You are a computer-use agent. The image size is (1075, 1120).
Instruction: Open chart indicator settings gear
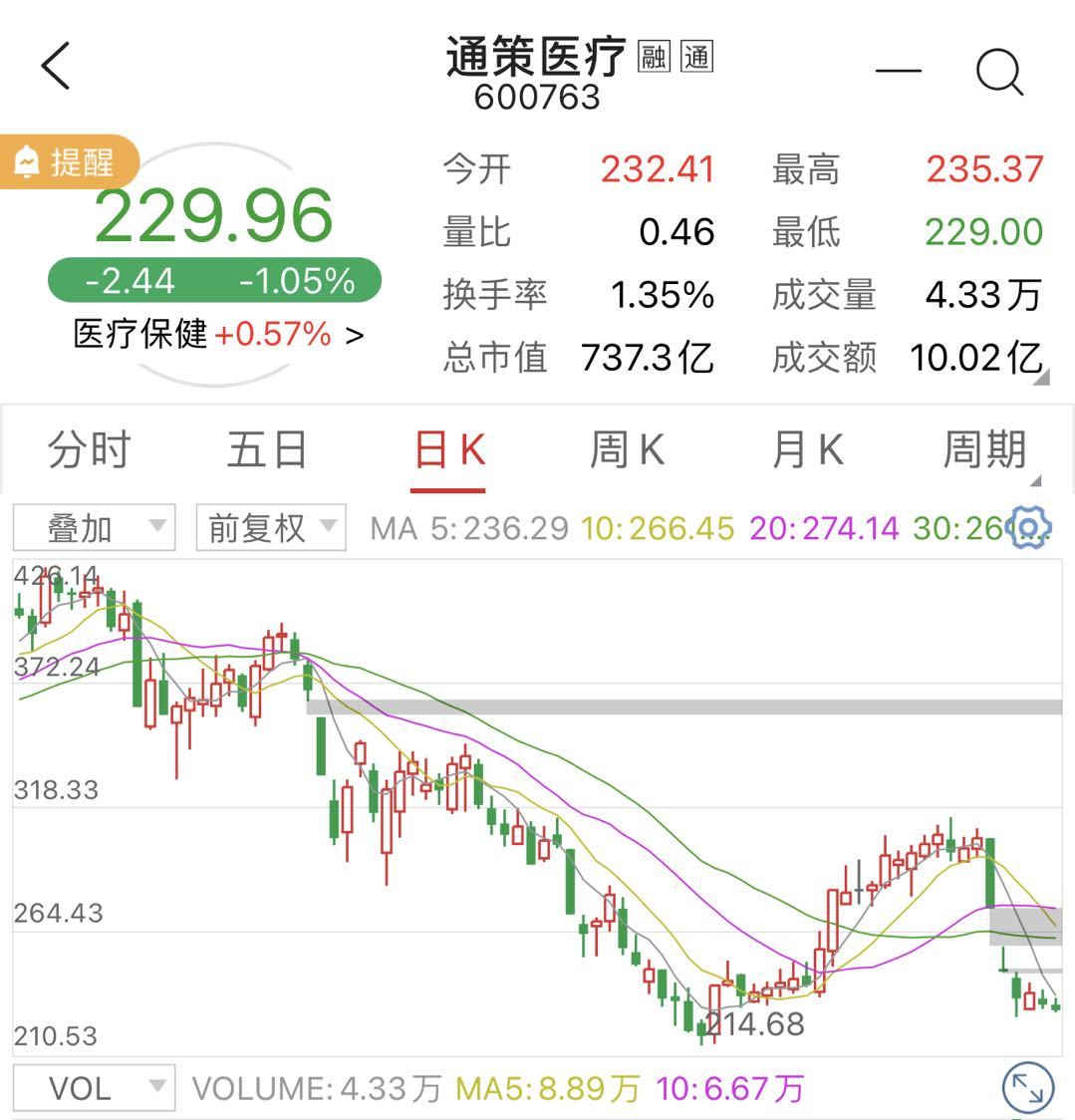click(1030, 527)
